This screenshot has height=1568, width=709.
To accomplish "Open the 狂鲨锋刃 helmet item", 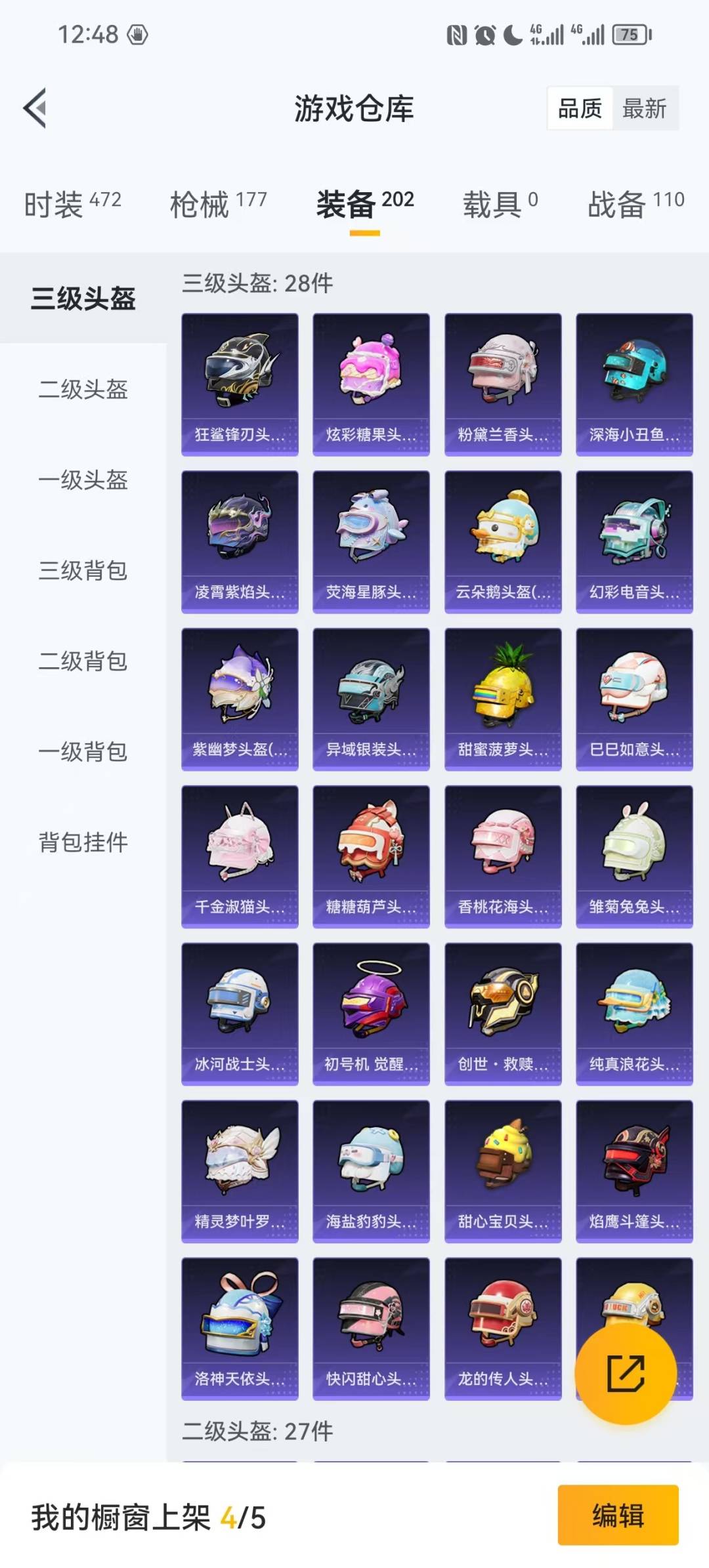I will 240,384.
